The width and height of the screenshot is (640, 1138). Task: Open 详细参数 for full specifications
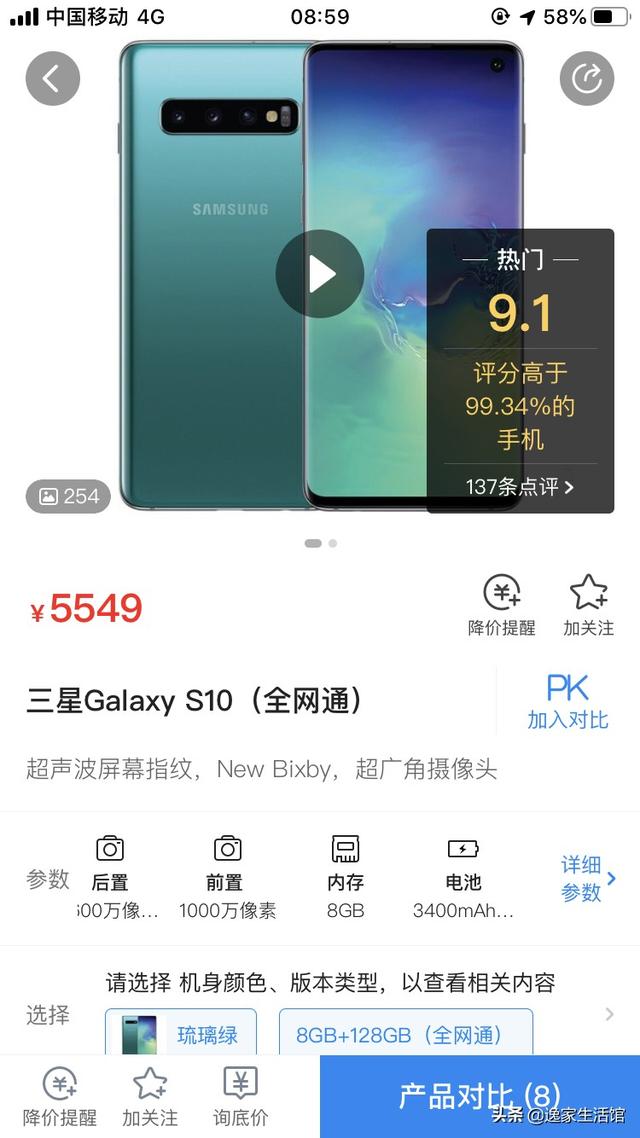(x=588, y=878)
